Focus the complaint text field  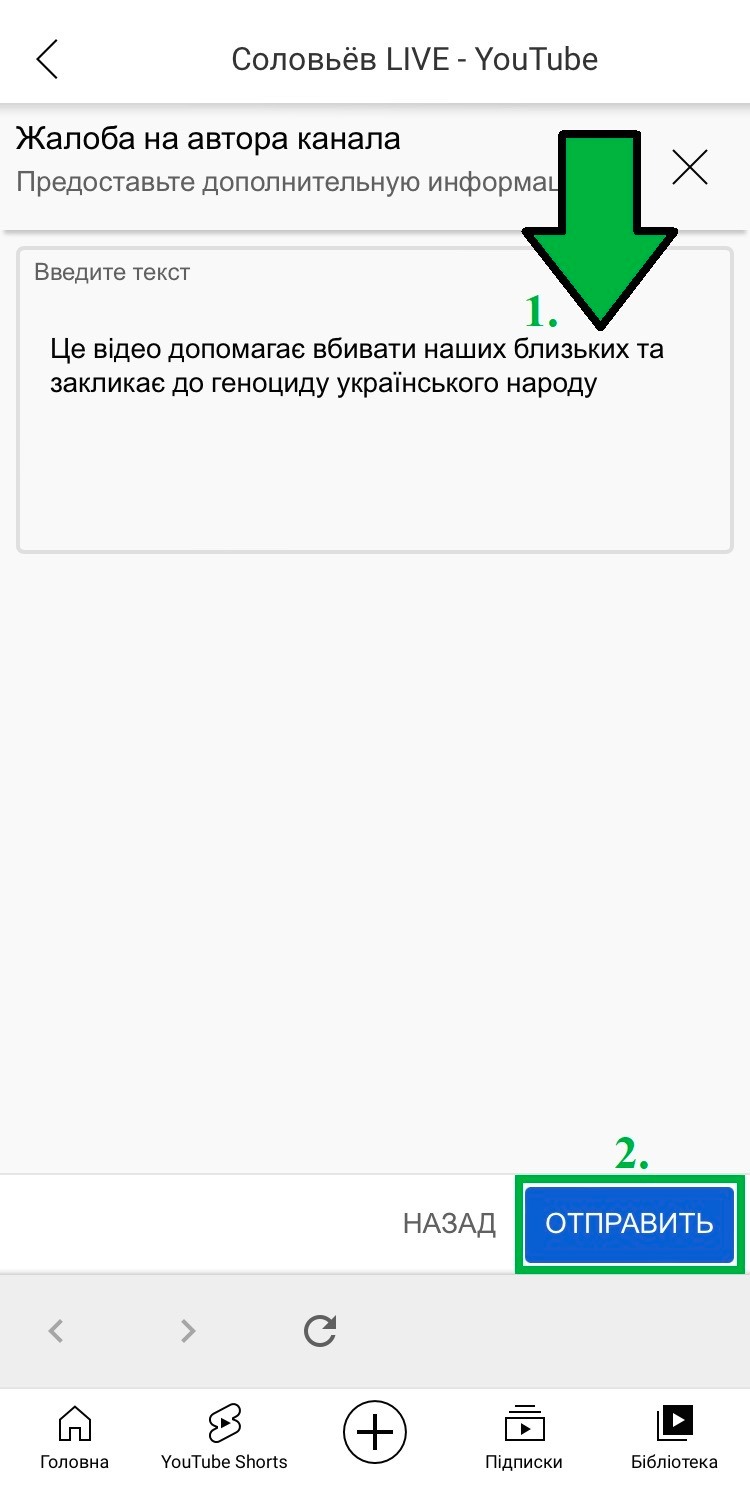375,400
